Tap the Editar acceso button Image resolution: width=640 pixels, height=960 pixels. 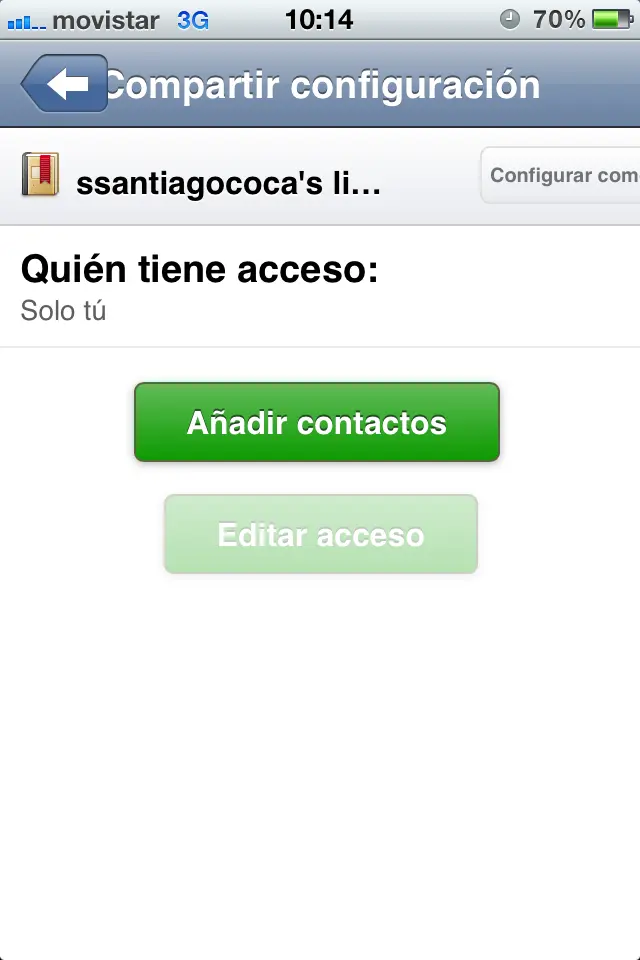coord(321,534)
